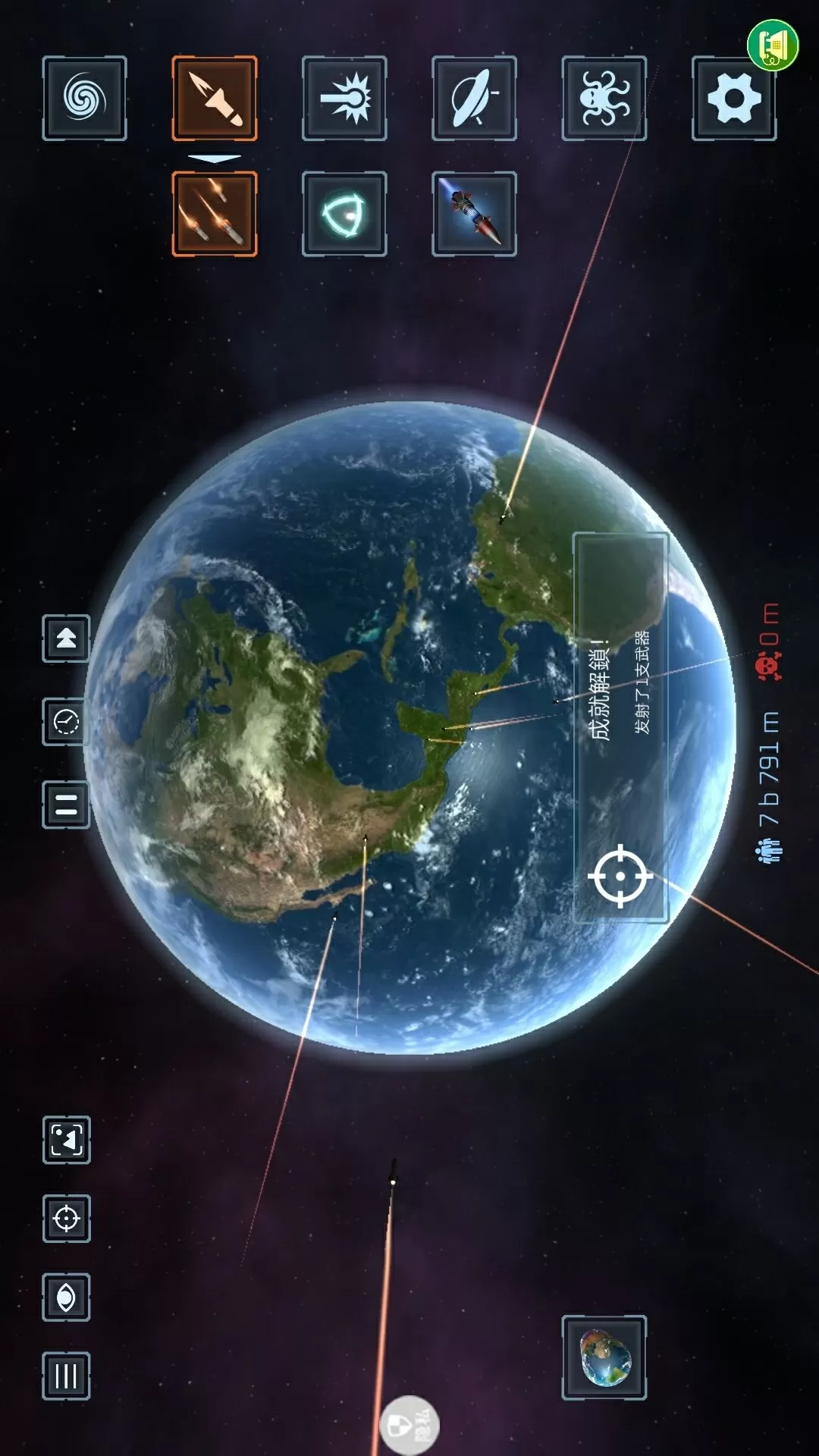Tap the screenshot capture icon
The width and height of the screenshot is (819, 1456).
[66, 1139]
